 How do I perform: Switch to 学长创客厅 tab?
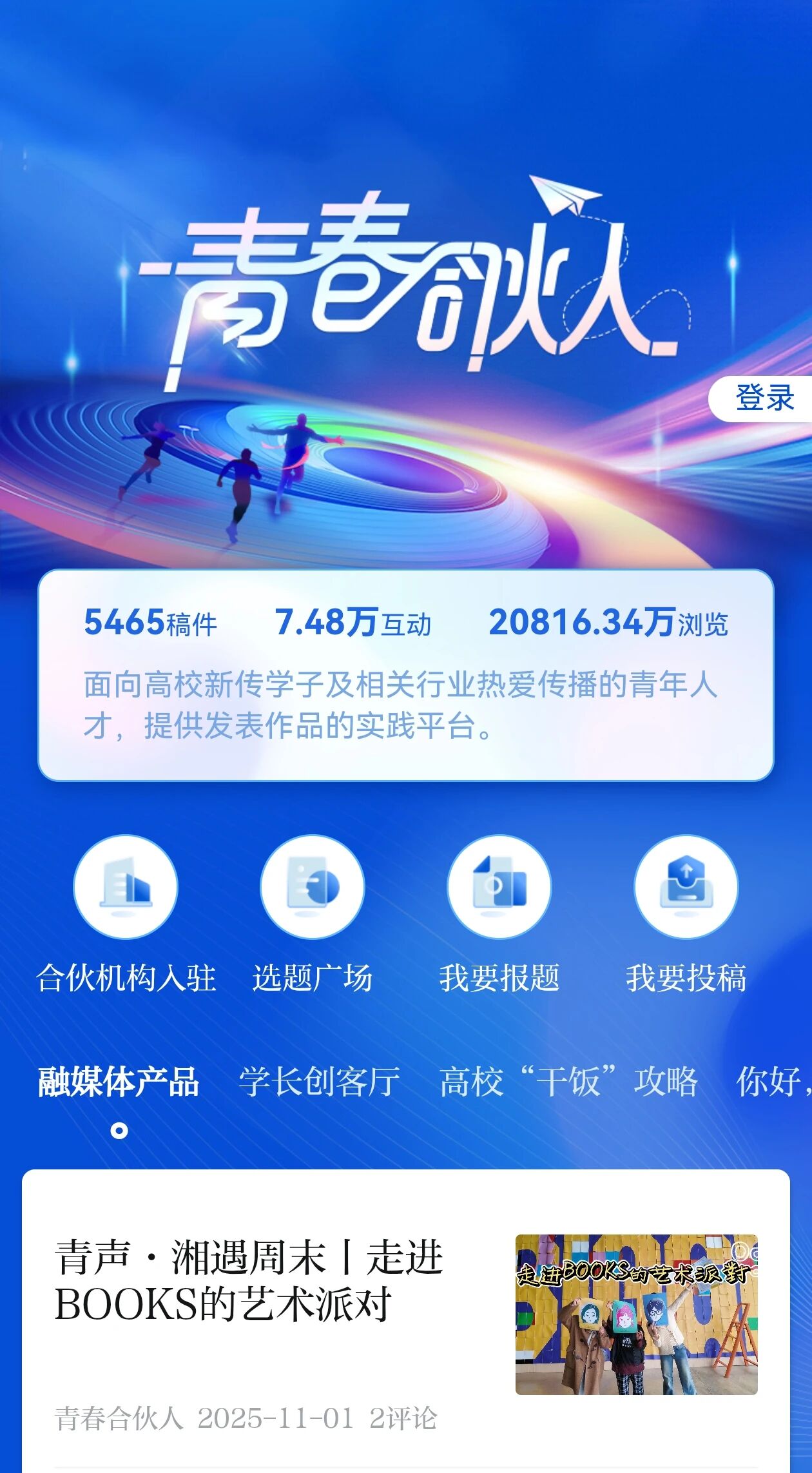pyautogui.click(x=320, y=1082)
